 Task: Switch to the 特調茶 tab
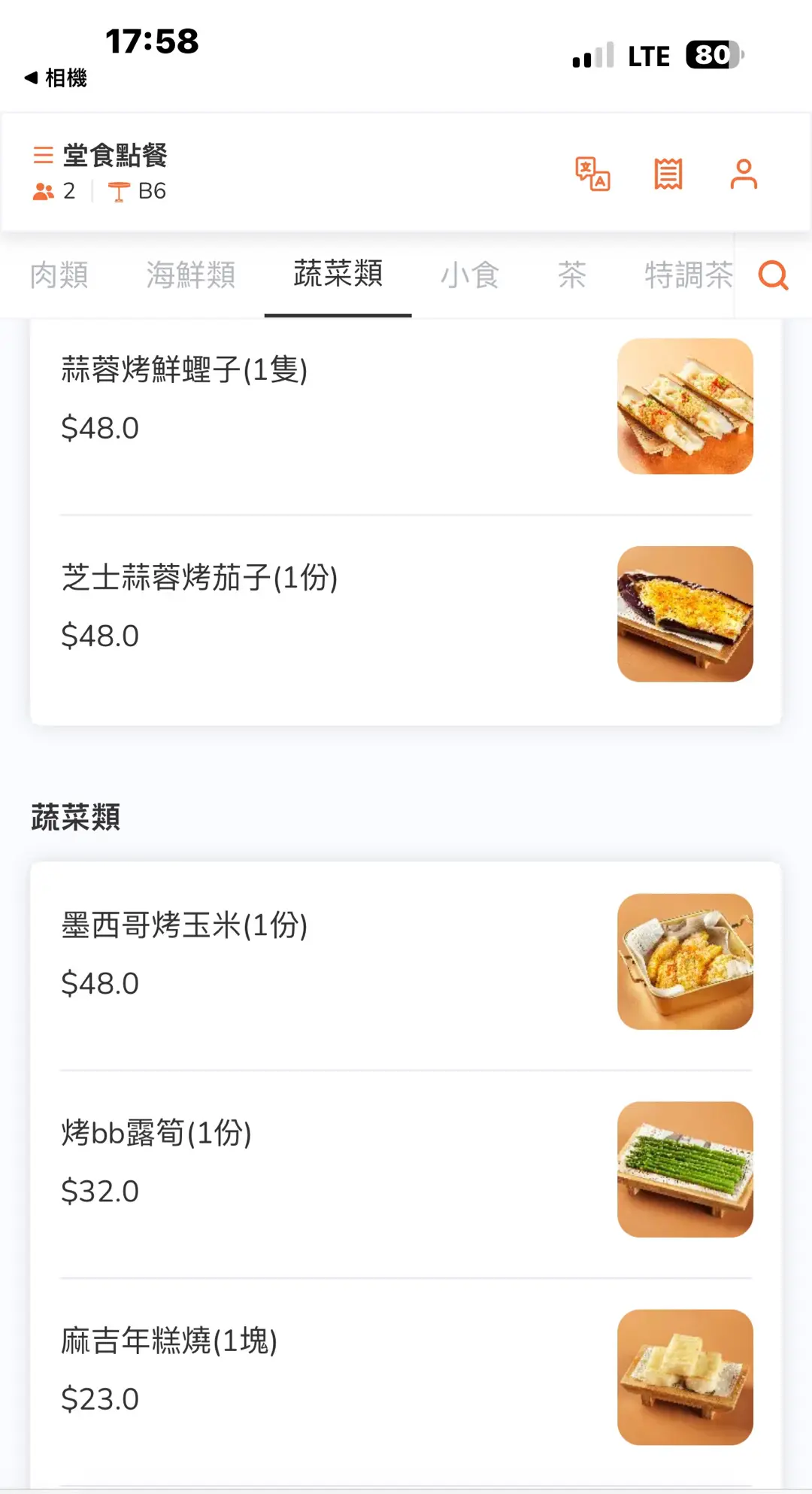point(689,275)
